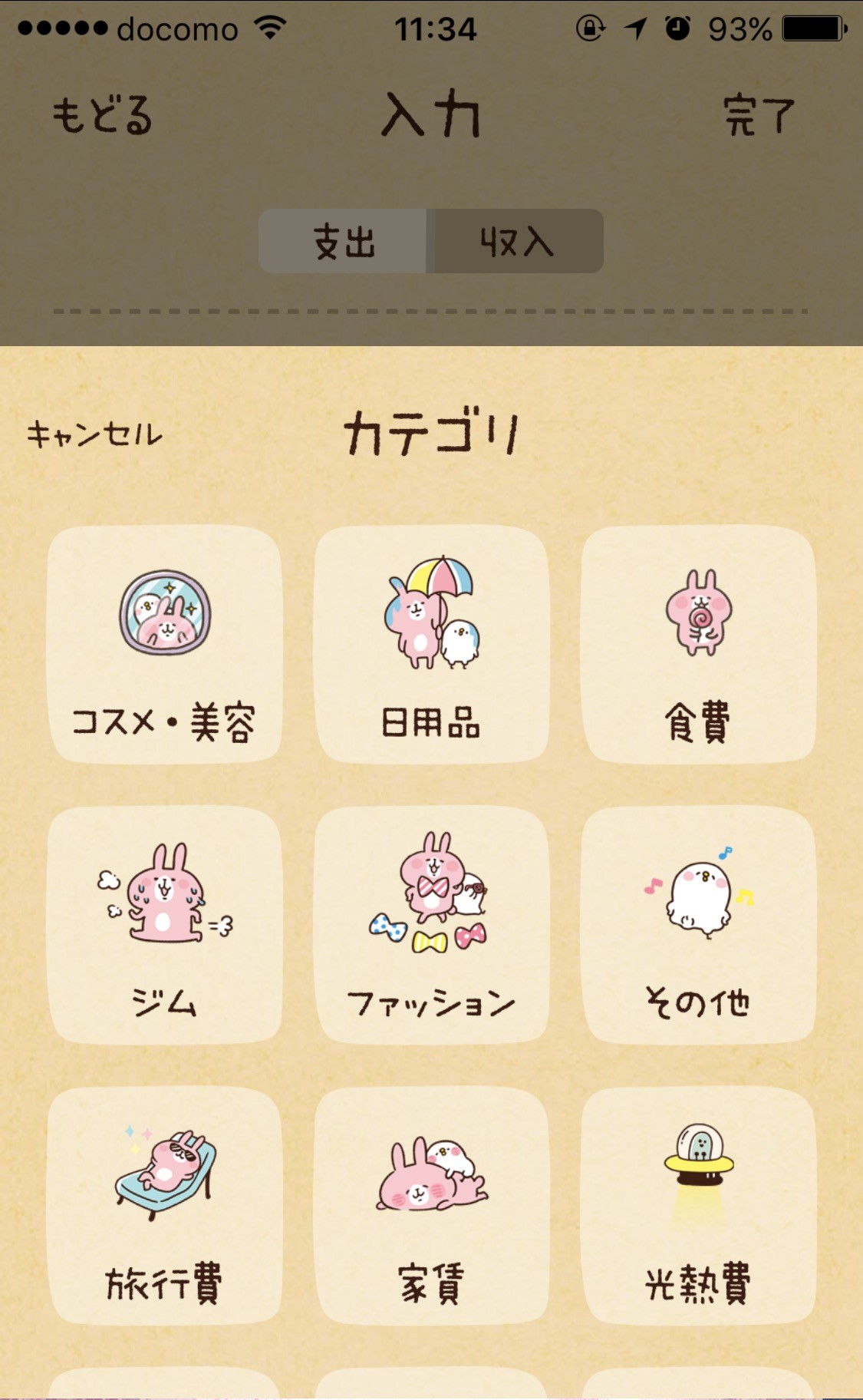
Task: Select the 光熱費 category tile
Action: (698, 1205)
